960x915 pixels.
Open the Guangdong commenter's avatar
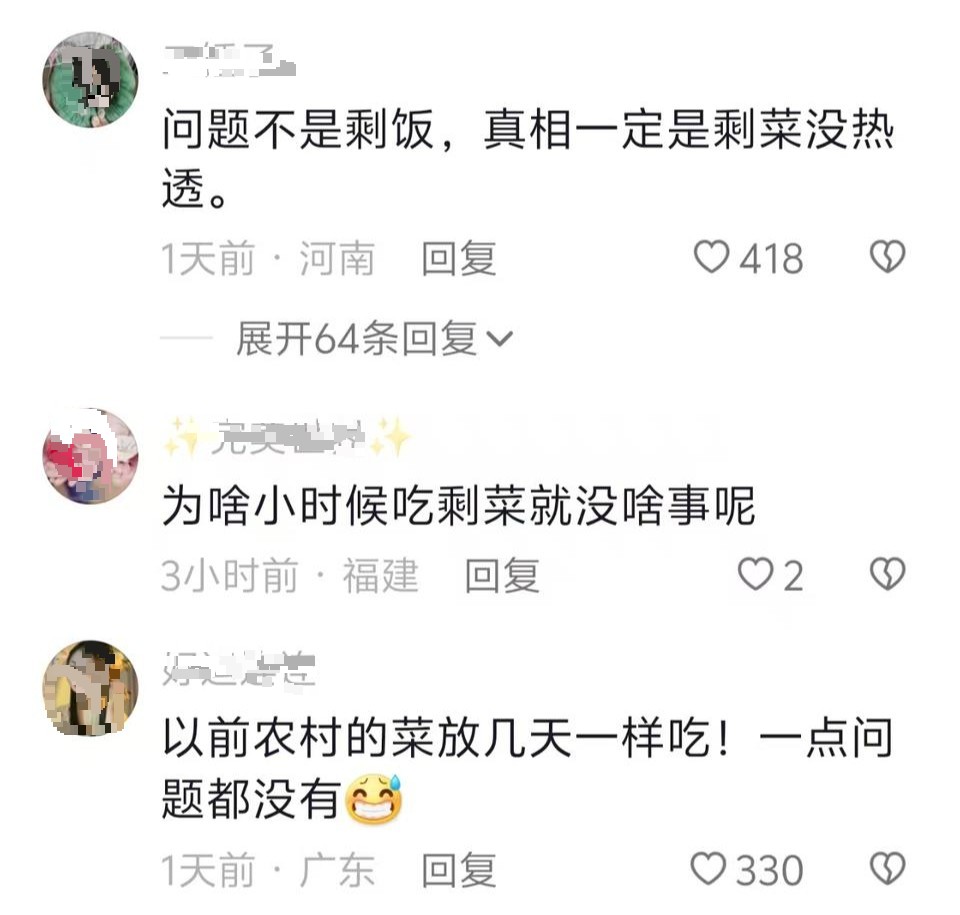90,688
